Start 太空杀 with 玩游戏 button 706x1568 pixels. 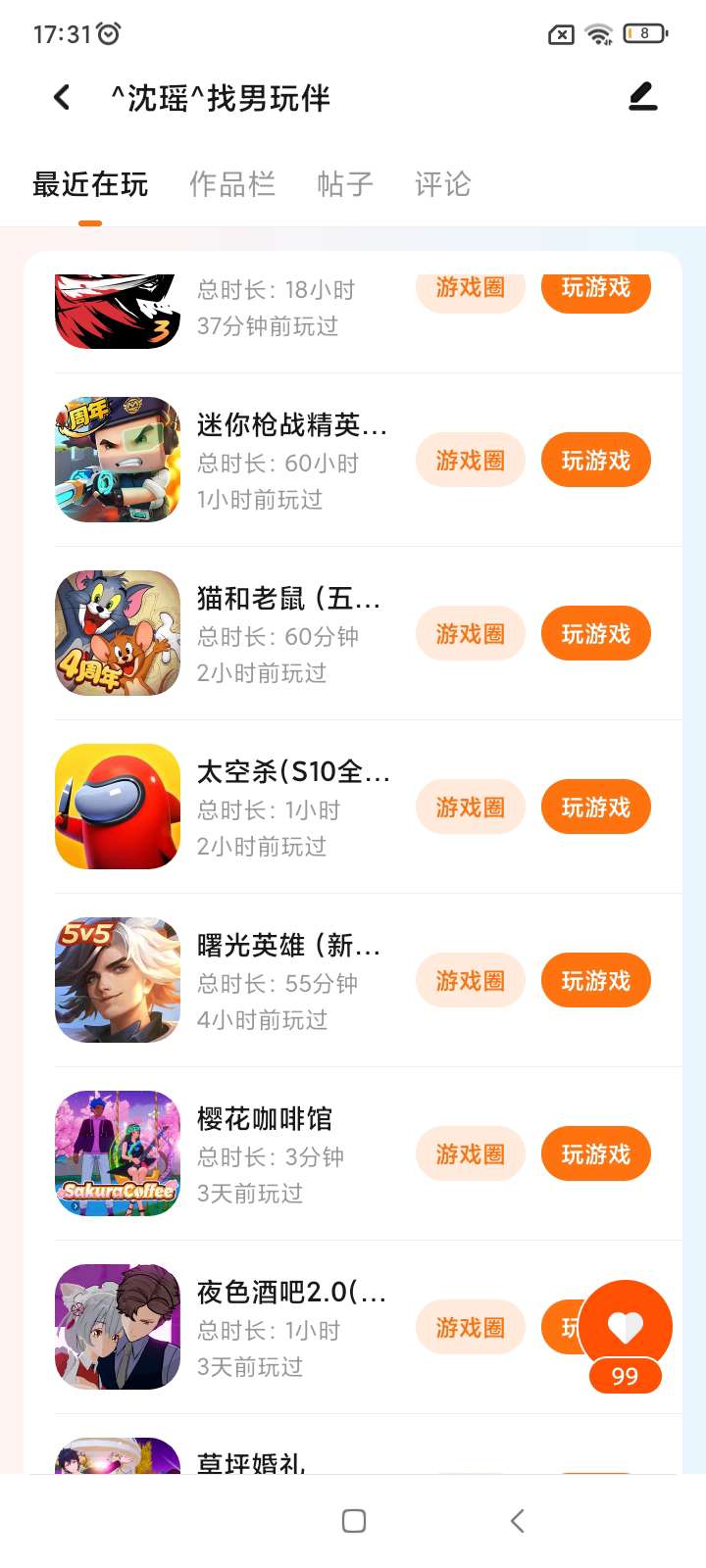coord(595,807)
